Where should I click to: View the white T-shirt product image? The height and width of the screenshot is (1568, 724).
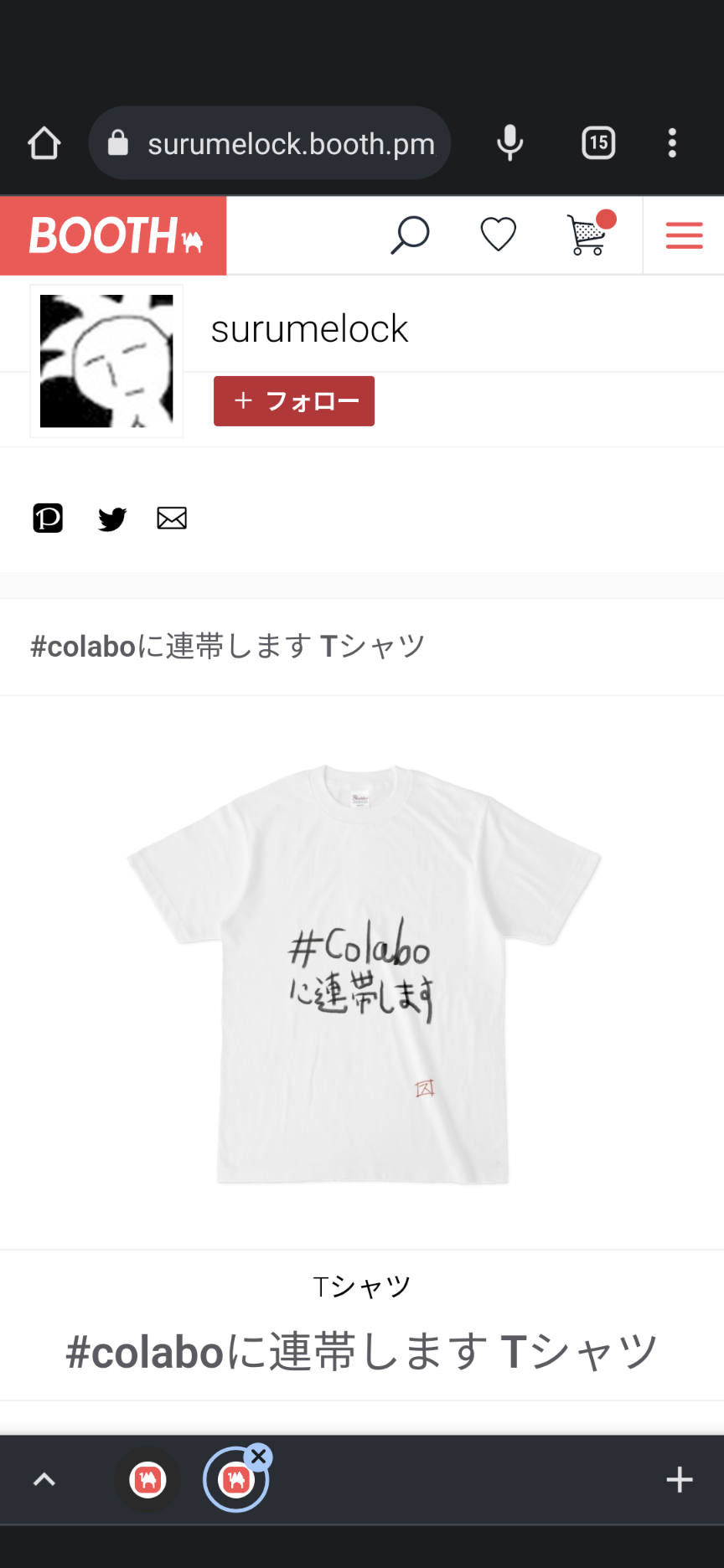(x=364, y=972)
